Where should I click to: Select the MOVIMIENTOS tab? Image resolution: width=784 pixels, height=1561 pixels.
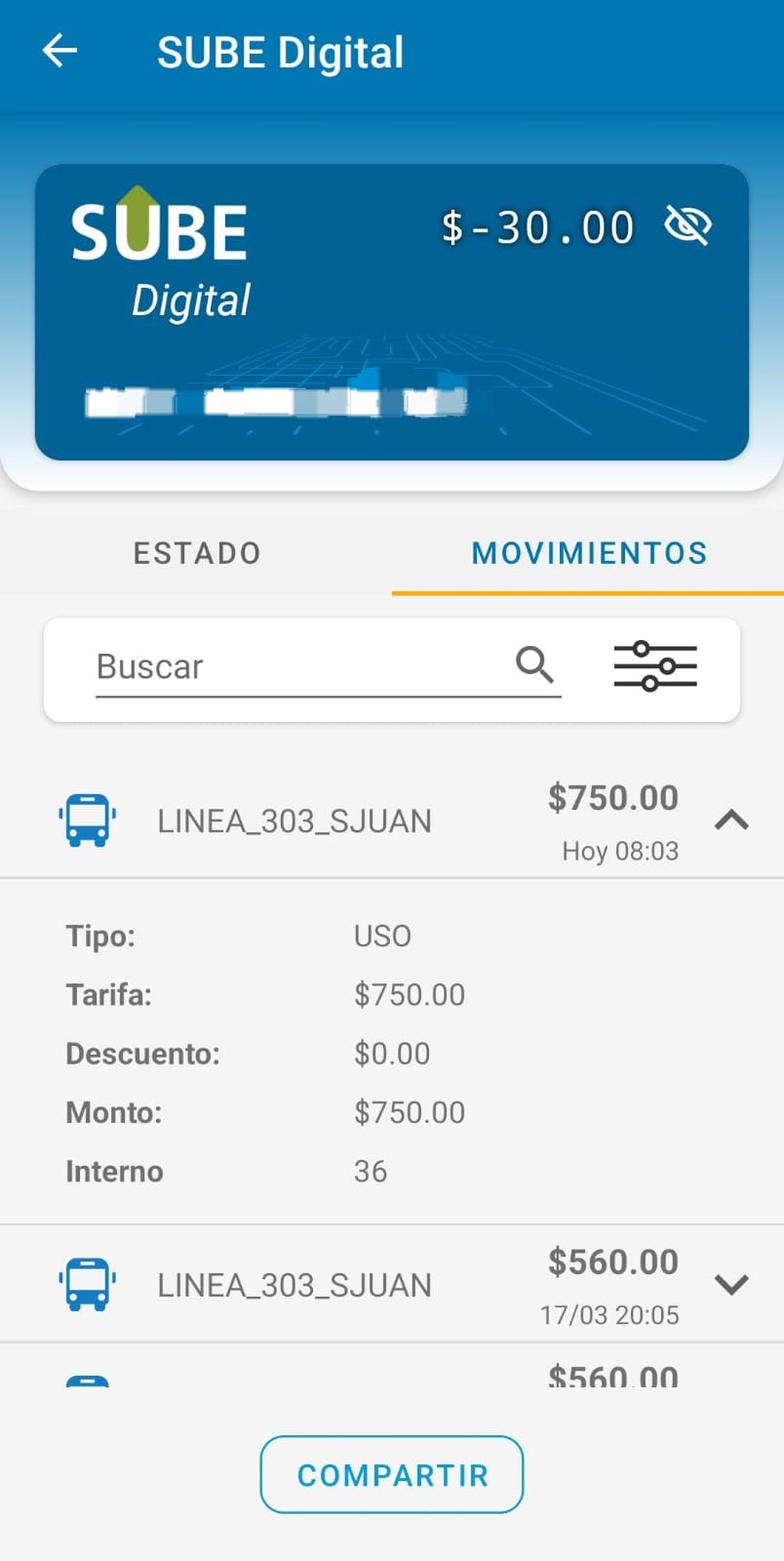589,553
